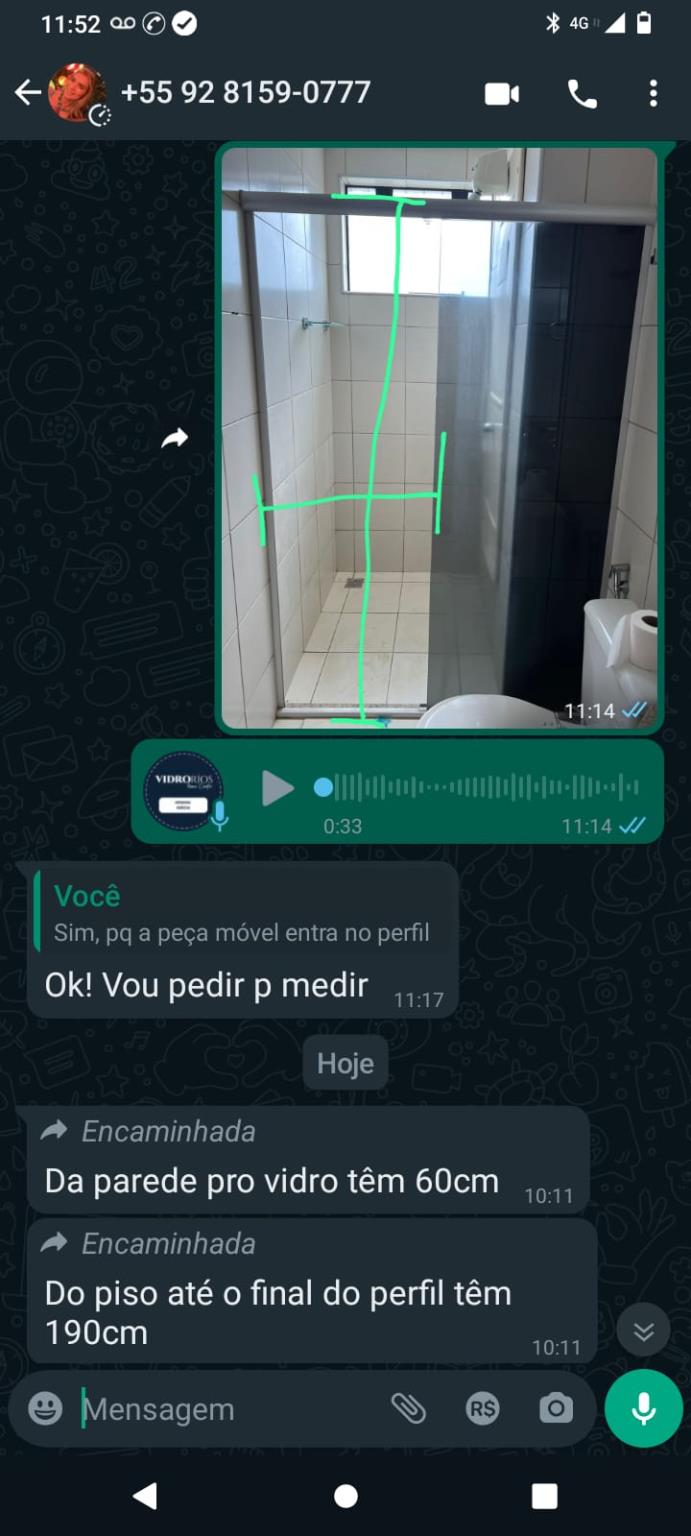Open the R$ payment option
The width and height of the screenshot is (691, 1536).
coord(482,1409)
